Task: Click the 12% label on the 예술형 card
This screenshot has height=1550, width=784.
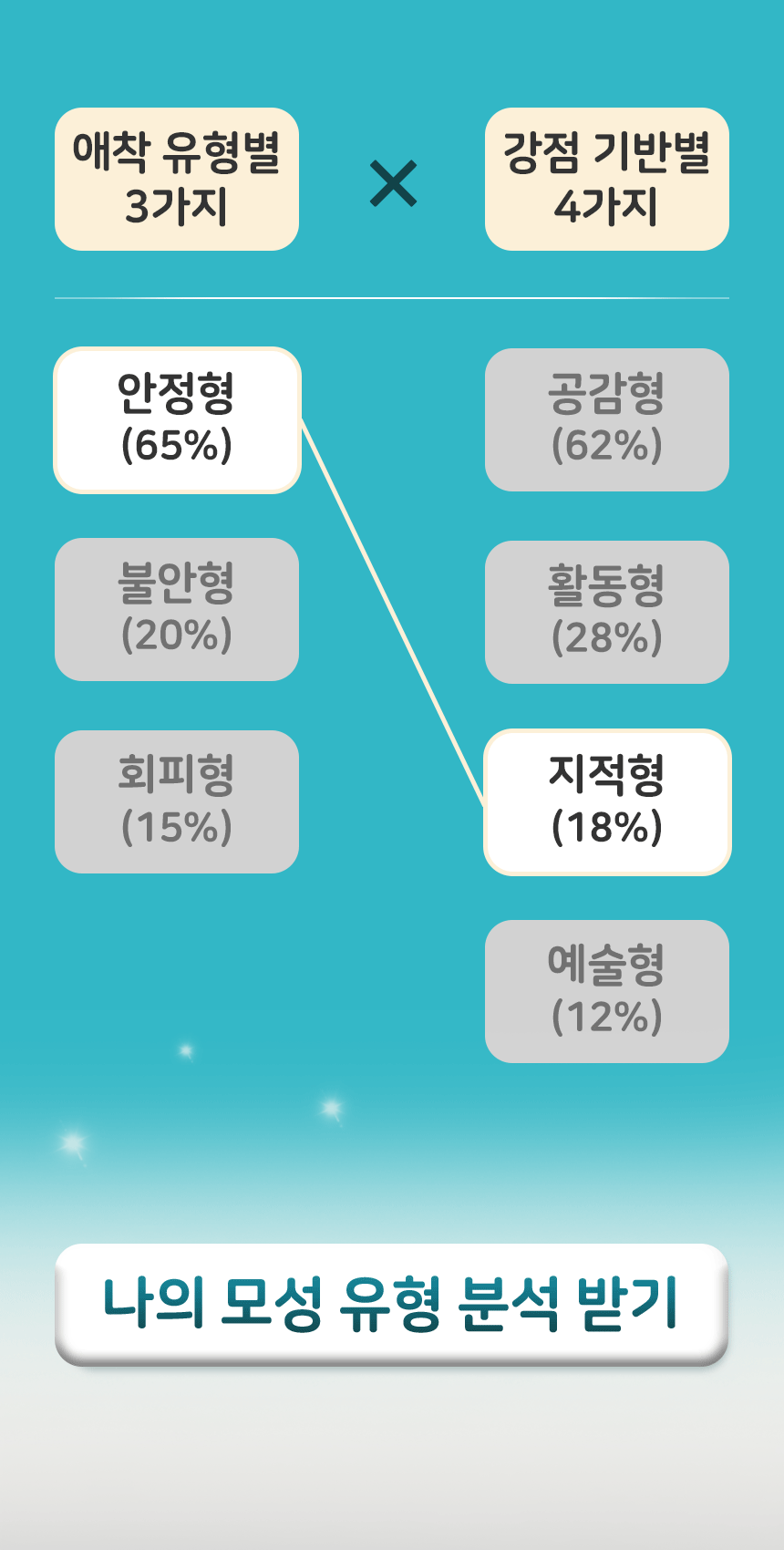Action: [x=607, y=1018]
